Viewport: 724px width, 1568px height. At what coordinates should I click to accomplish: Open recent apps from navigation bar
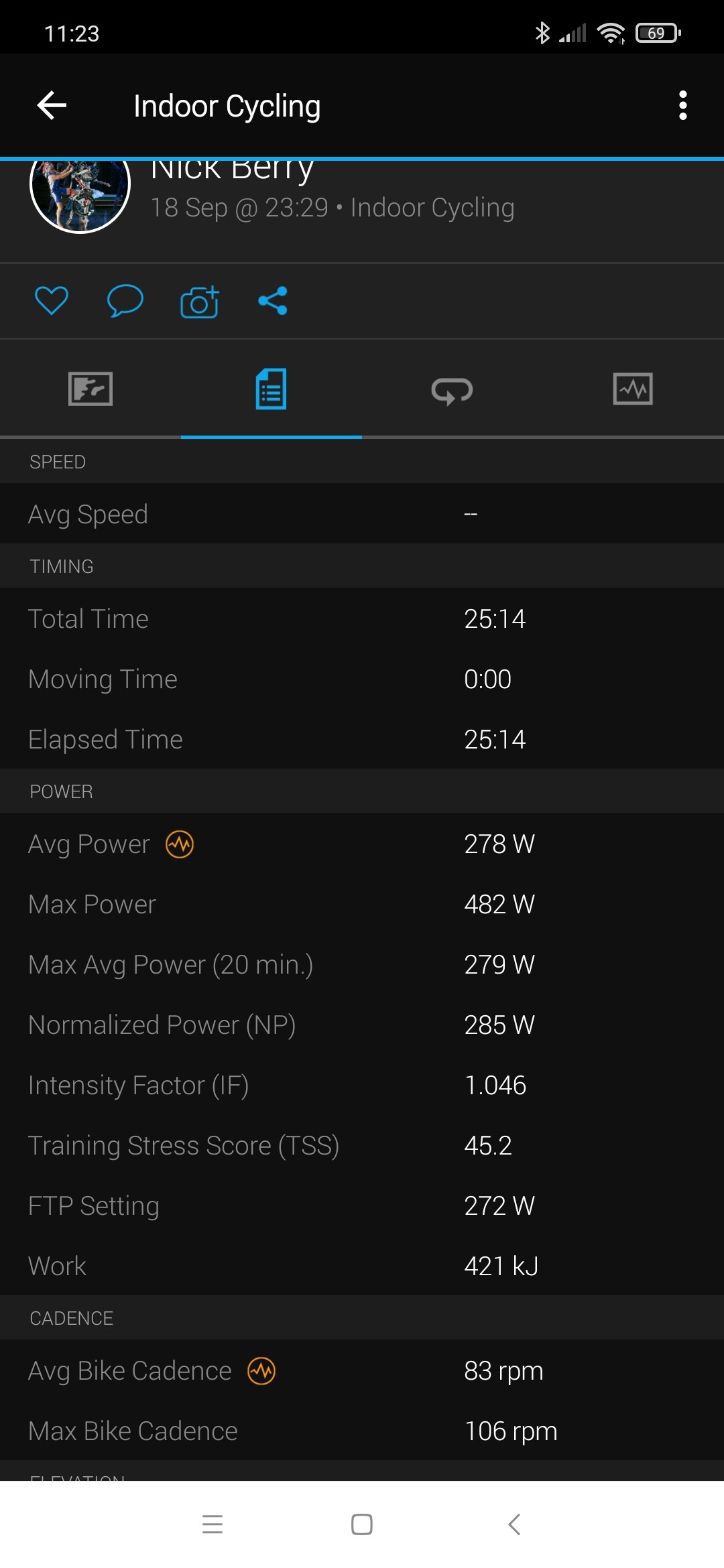pos(213,1524)
